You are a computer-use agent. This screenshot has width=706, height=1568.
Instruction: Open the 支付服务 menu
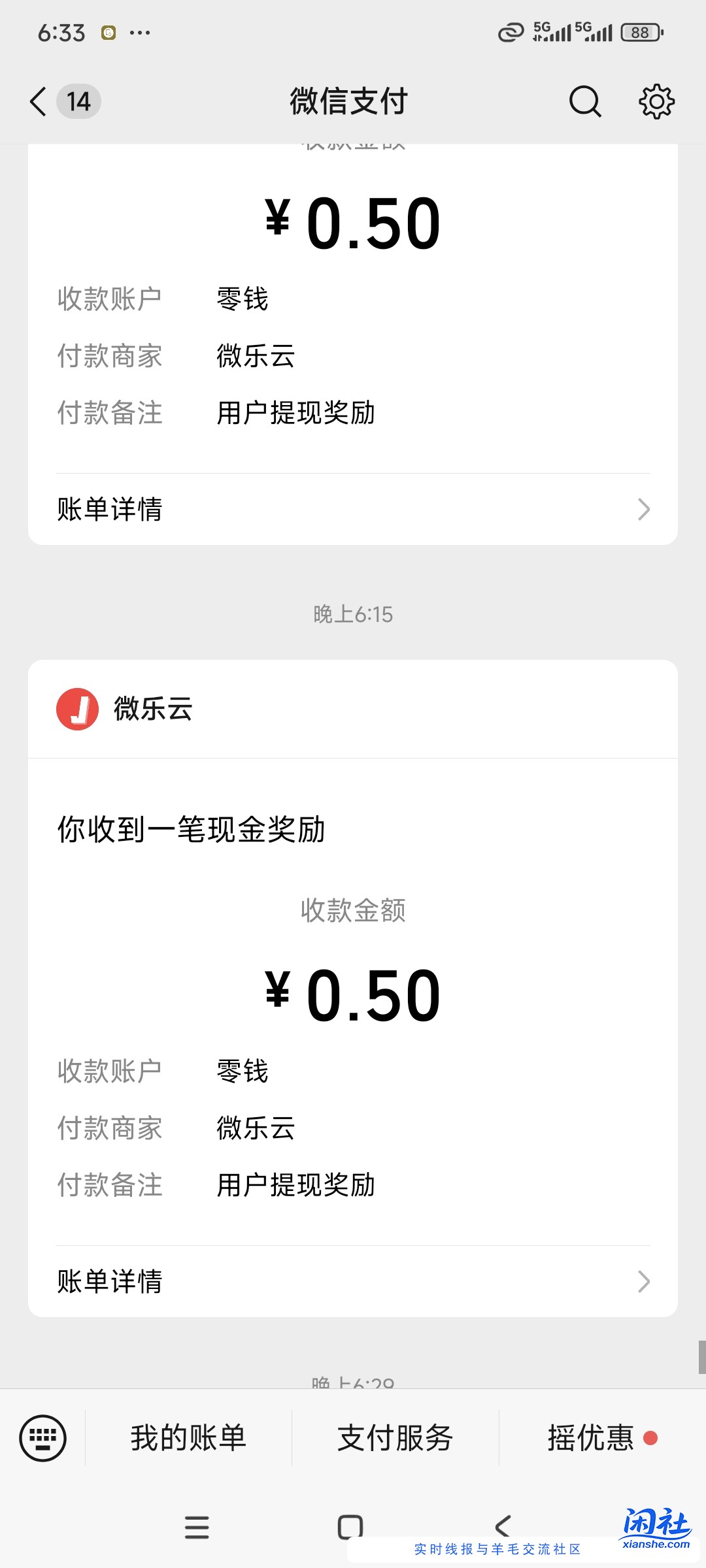coord(395,1438)
